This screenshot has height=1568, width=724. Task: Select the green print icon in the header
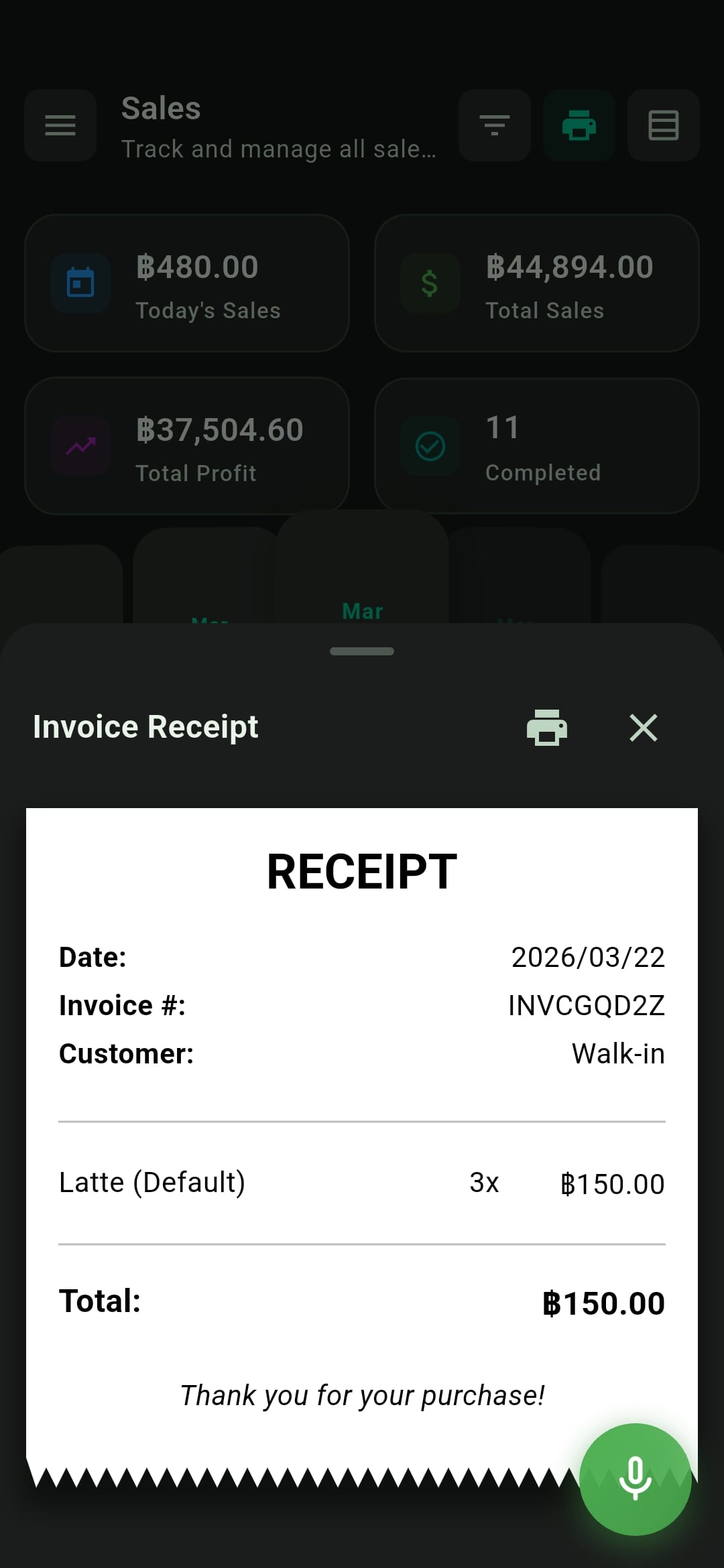coord(579,125)
